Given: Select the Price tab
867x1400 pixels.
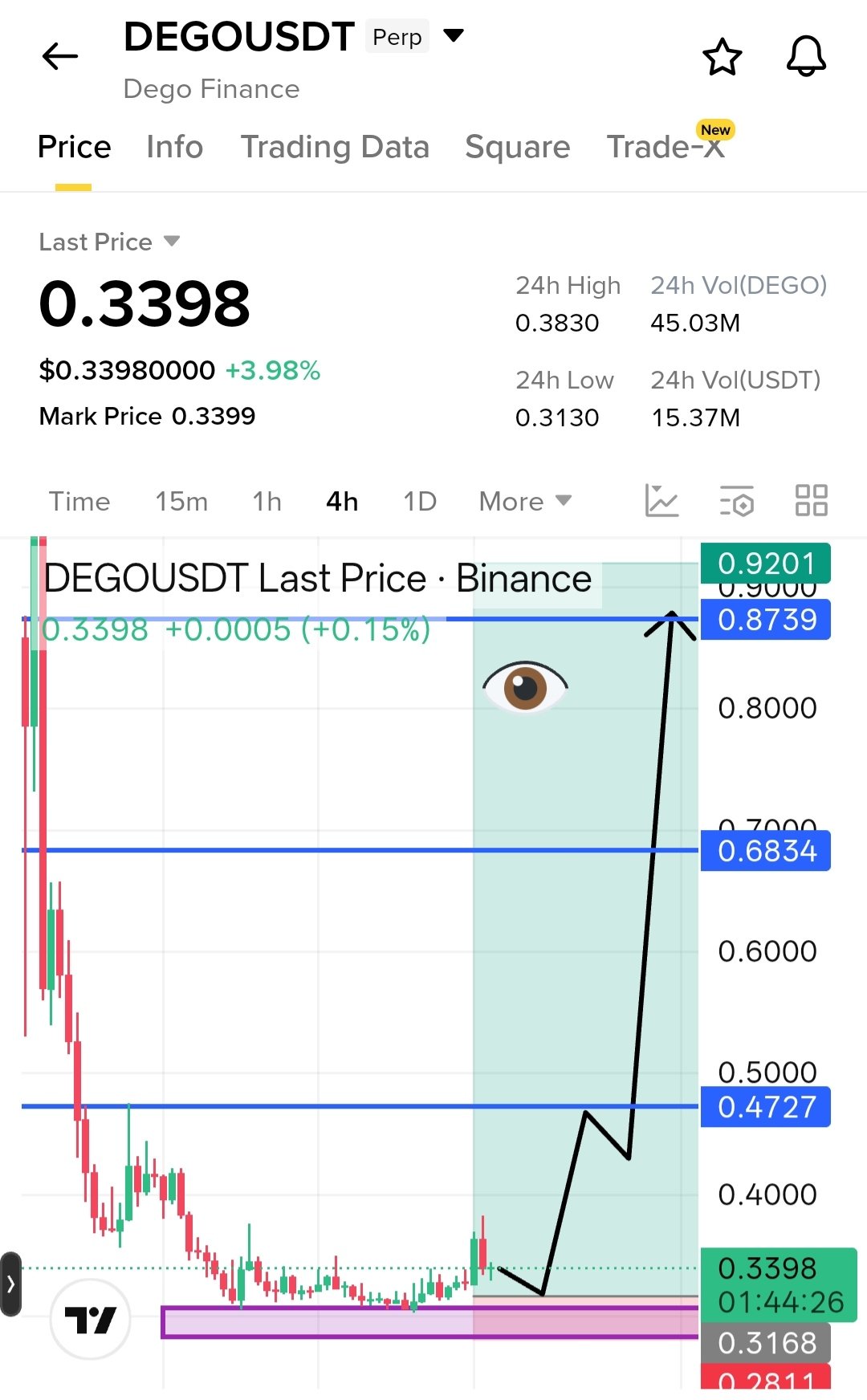Looking at the screenshot, I should (74, 147).
